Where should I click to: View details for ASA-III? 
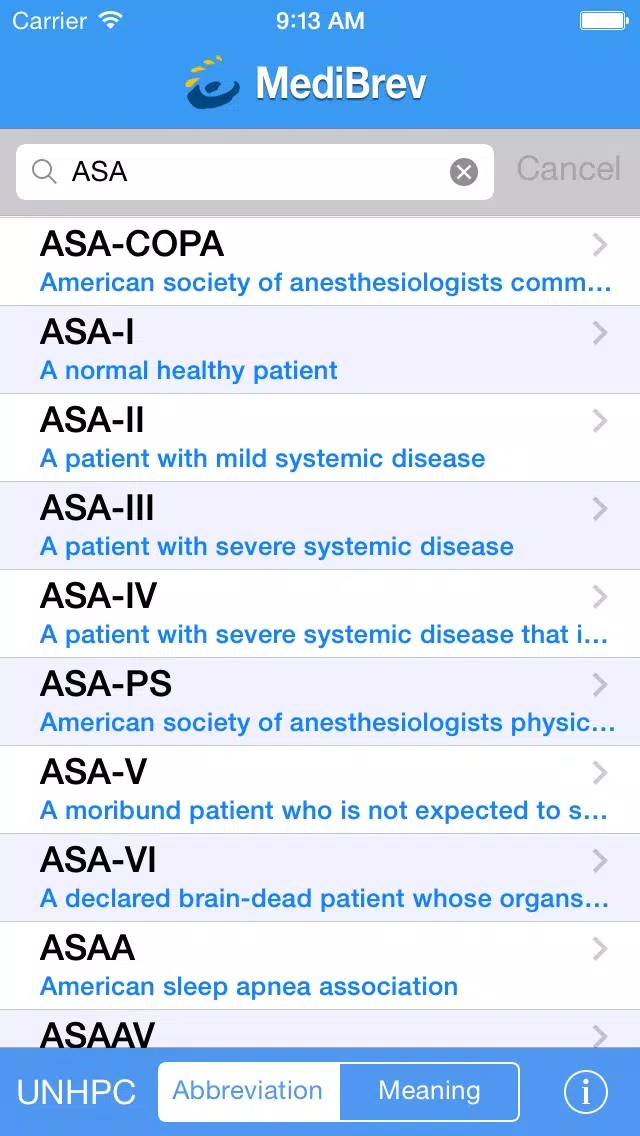pyautogui.click(x=320, y=526)
